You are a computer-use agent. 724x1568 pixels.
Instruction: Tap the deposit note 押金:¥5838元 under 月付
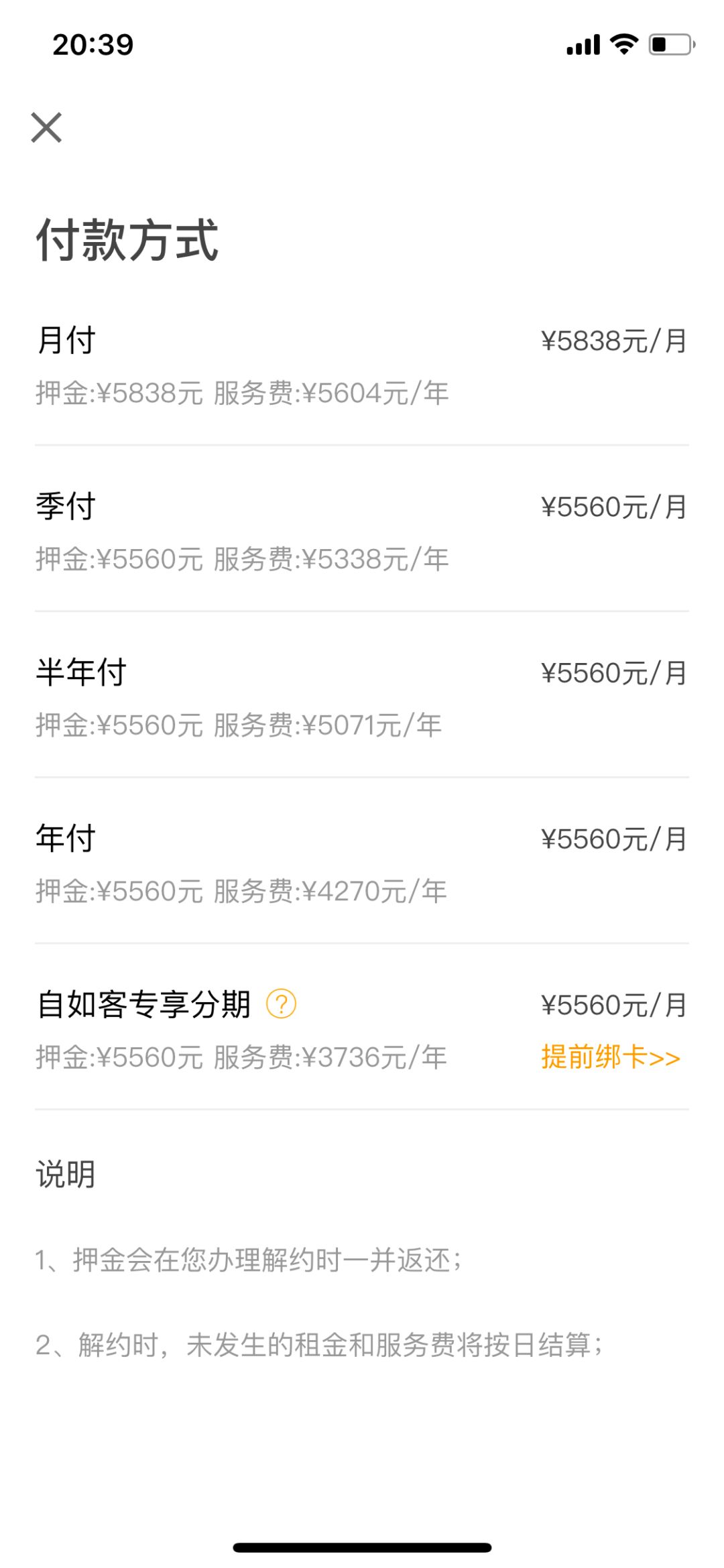[119, 392]
